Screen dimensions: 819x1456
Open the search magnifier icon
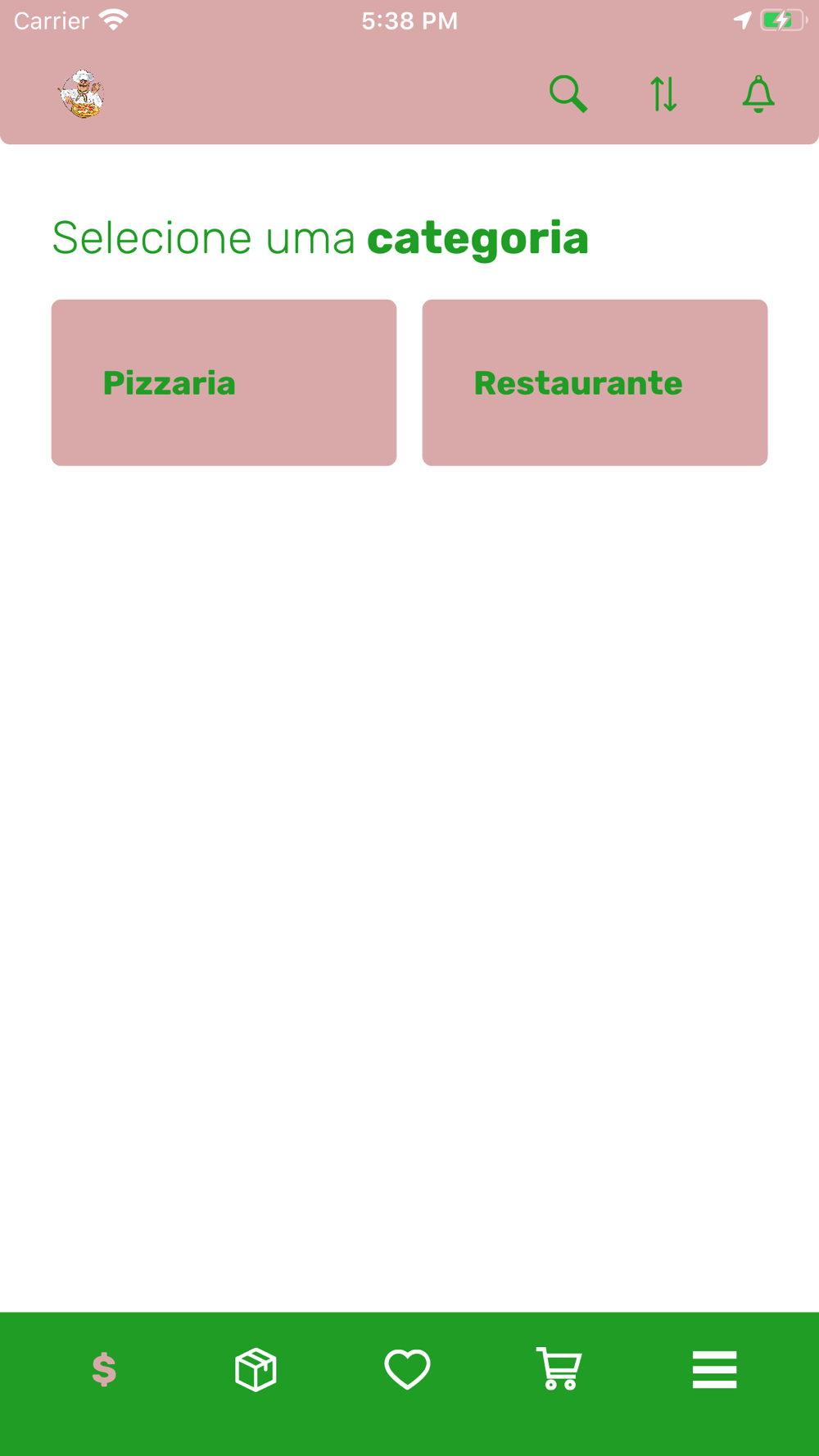[568, 94]
